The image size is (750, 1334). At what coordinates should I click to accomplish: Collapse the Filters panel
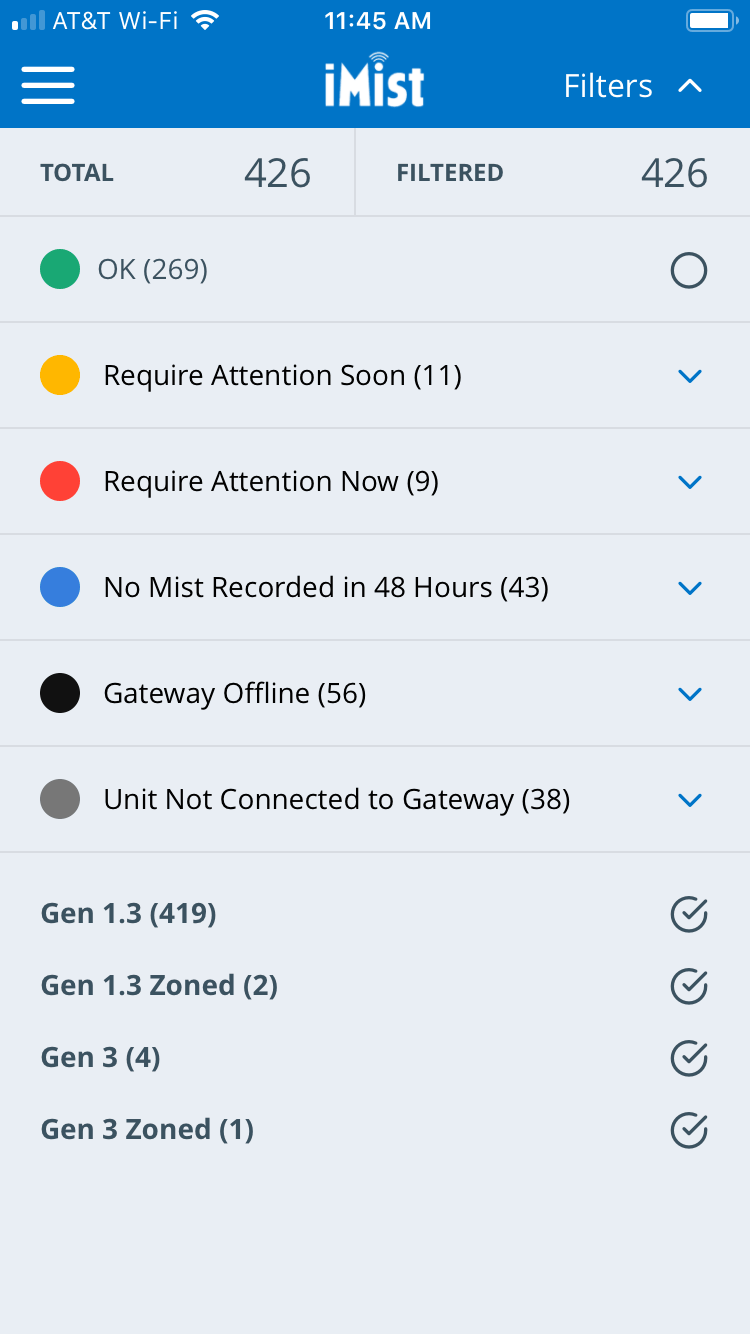(x=633, y=86)
